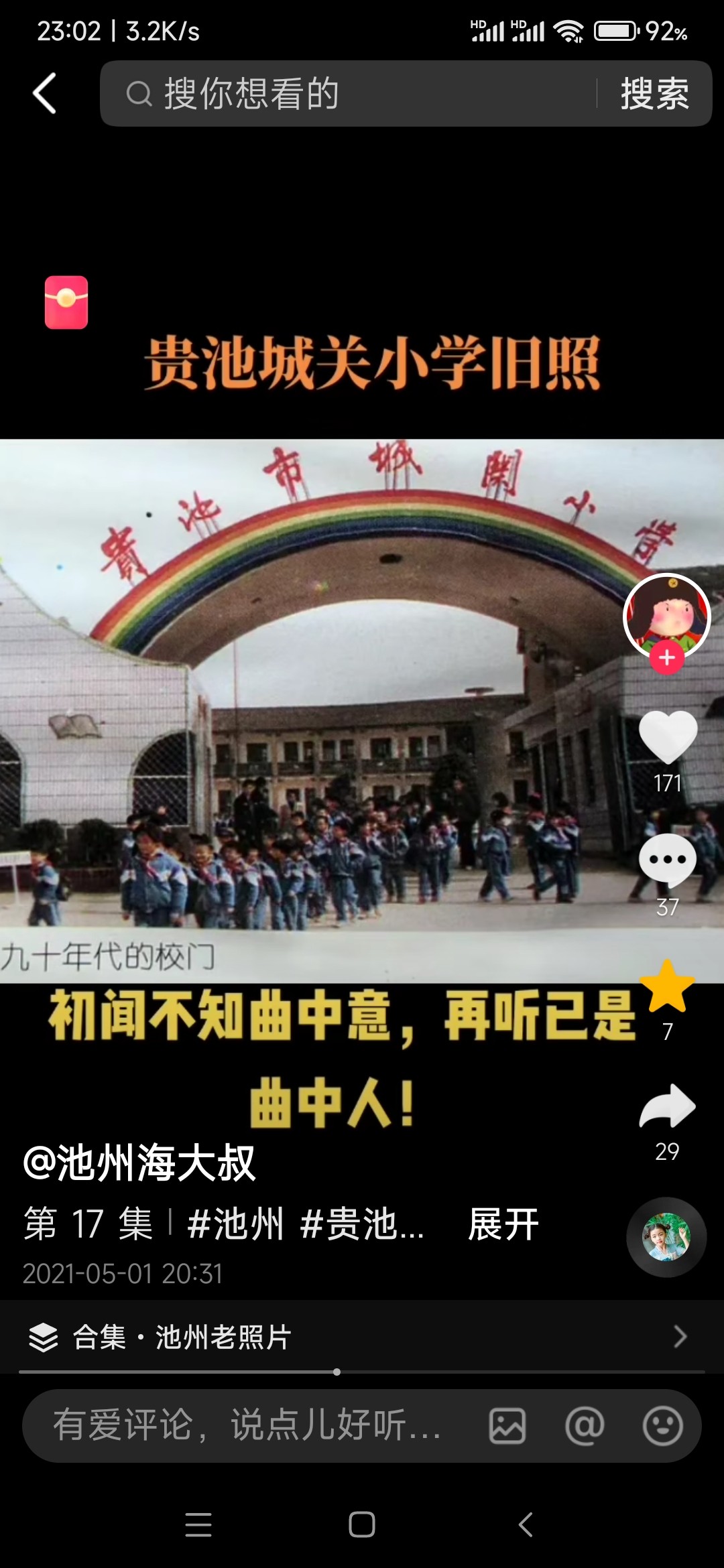Screen dimensions: 724x1568
Task: Share this video via arrow icon
Action: [668, 1106]
